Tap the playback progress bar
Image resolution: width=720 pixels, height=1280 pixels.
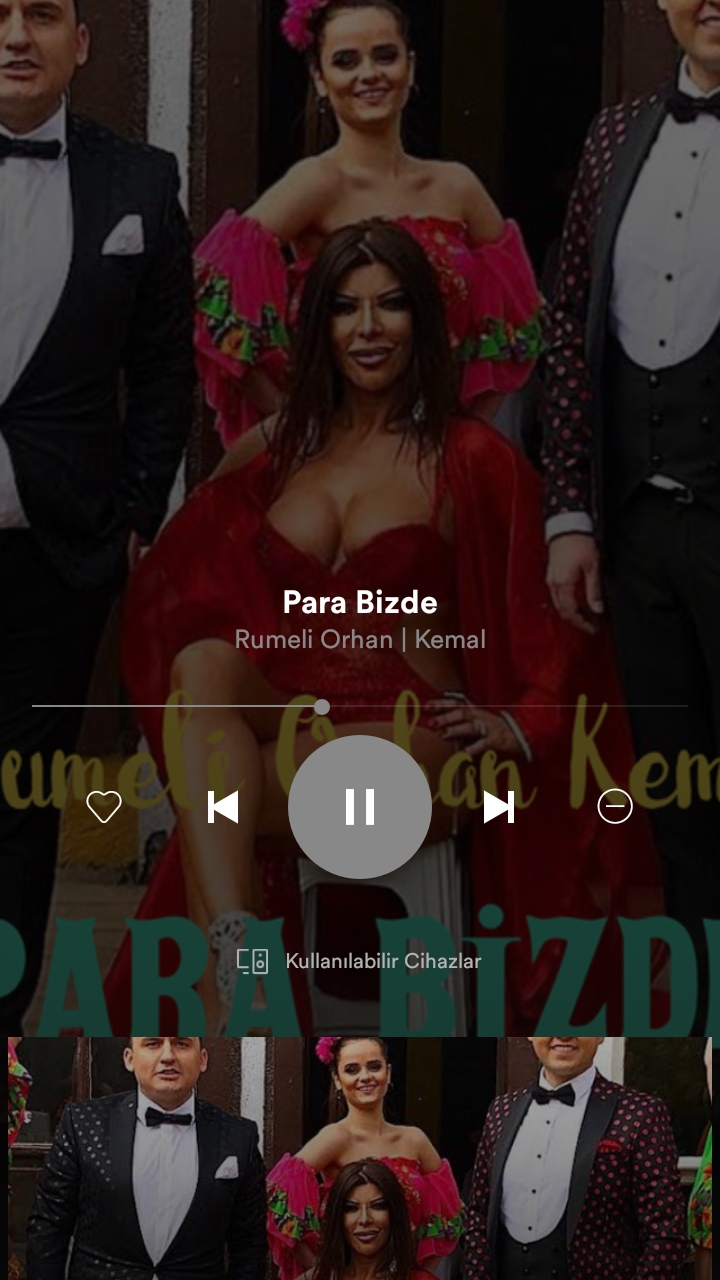click(x=360, y=707)
